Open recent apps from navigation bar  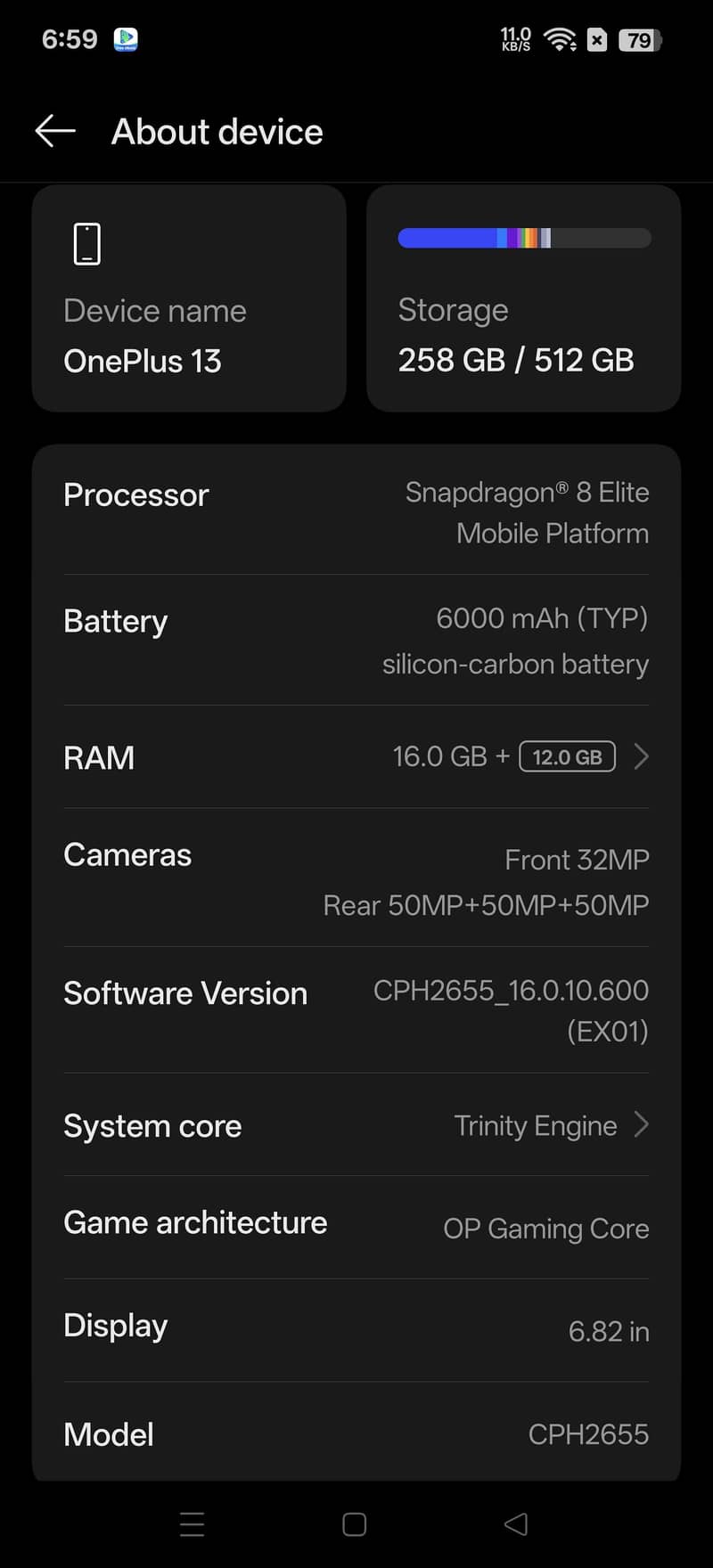(x=192, y=1524)
